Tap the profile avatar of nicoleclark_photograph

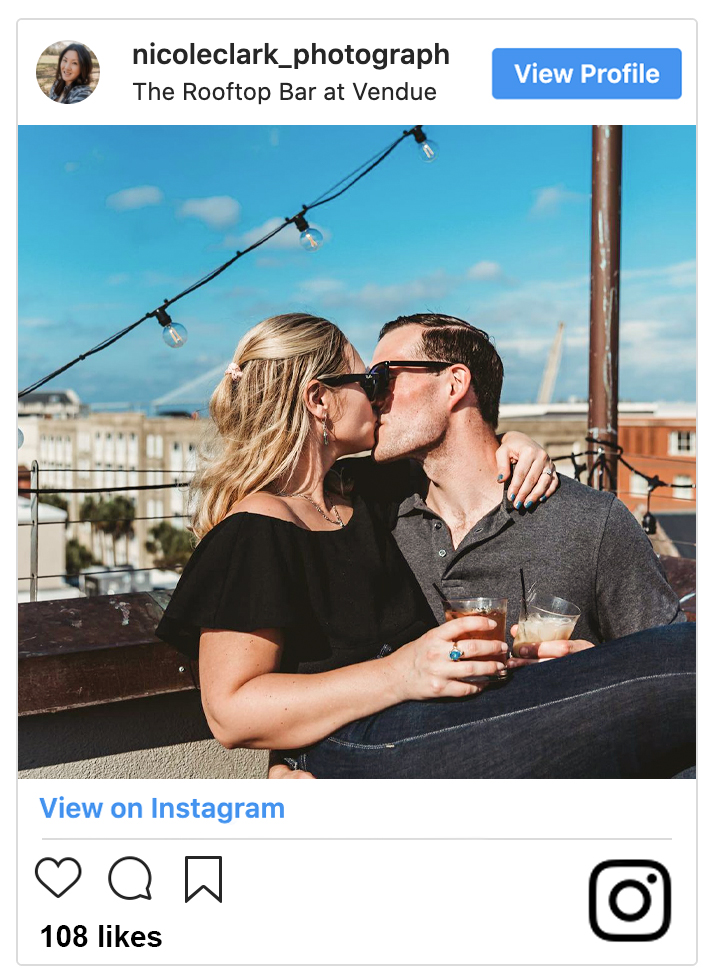[68, 72]
